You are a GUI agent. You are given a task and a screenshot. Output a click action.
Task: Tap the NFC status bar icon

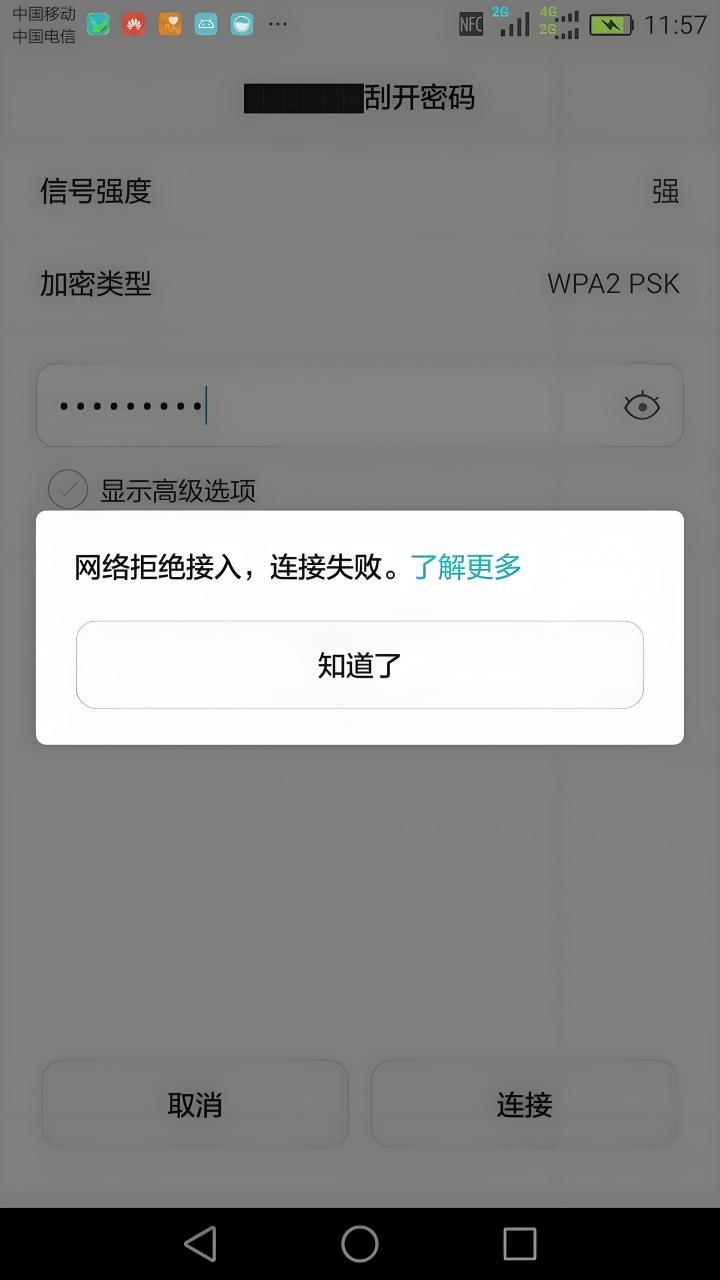click(471, 22)
